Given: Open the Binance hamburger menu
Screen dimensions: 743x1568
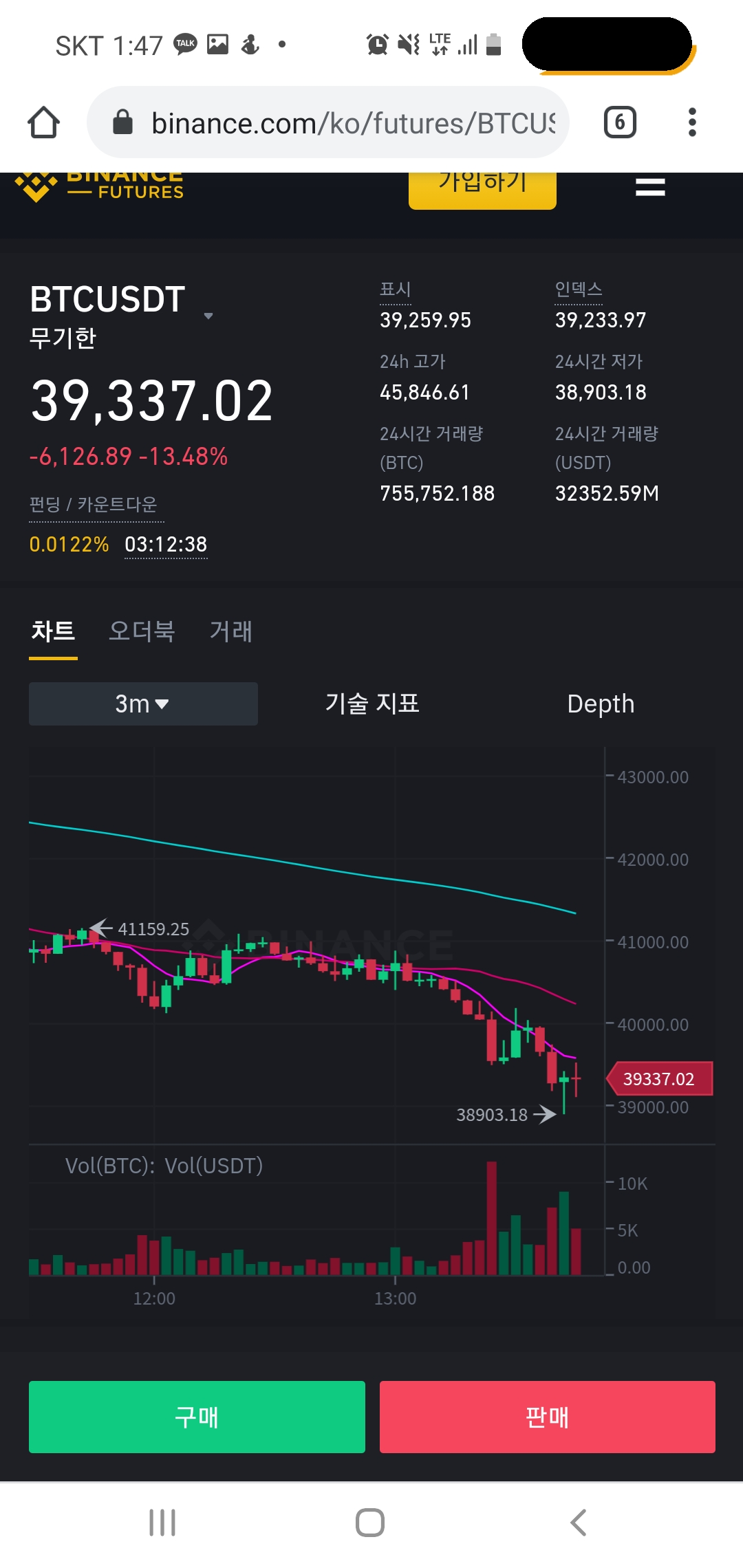Looking at the screenshot, I should [650, 187].
